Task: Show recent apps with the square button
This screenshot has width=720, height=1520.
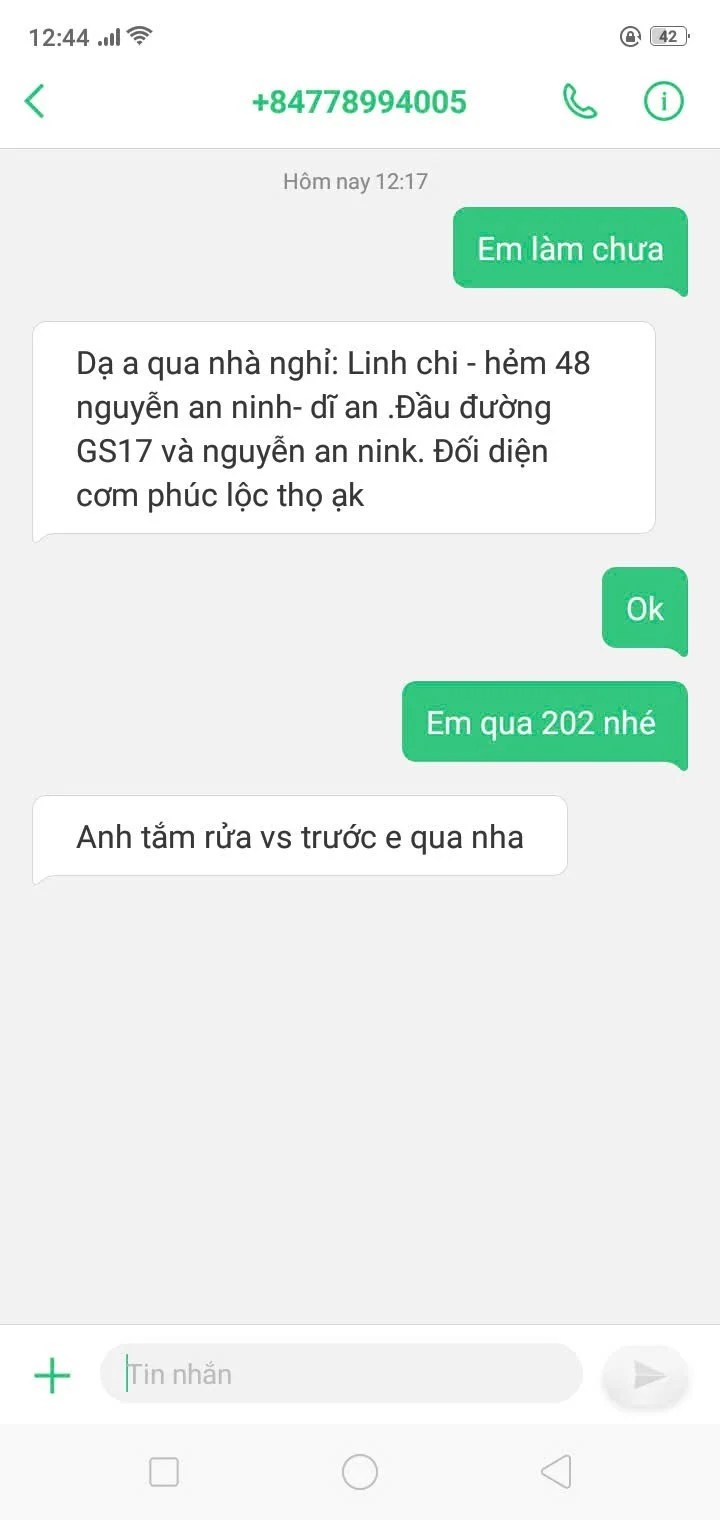Action: pos(164,1472)
